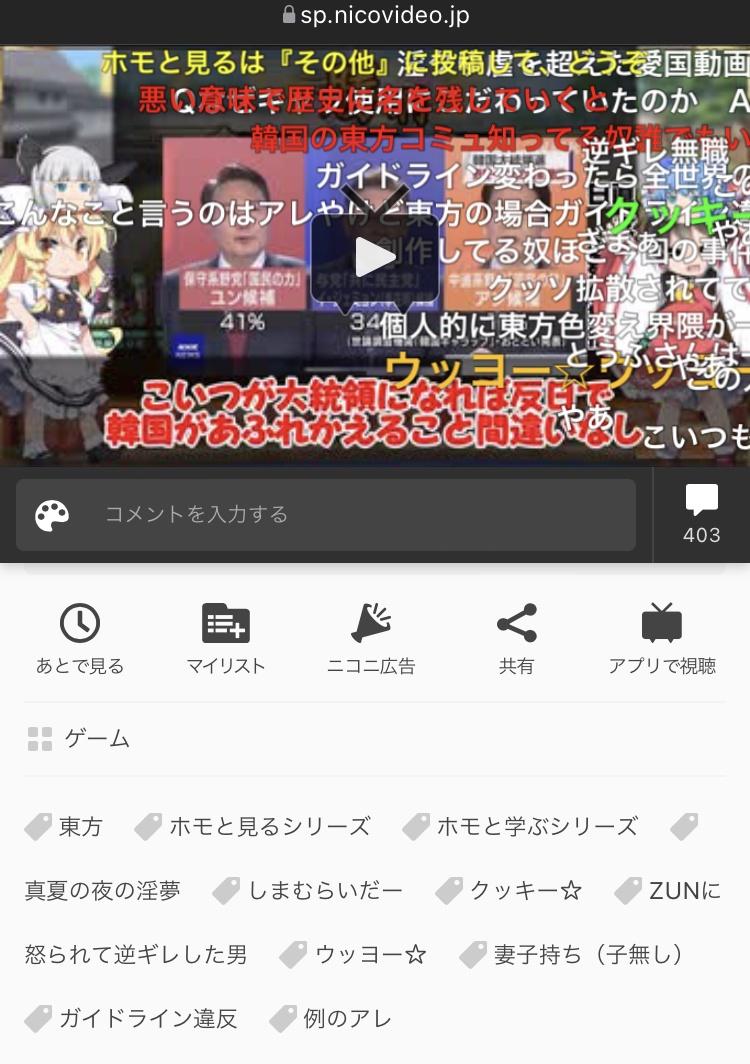Open video with アプリで視聴

click(x=661, y=639)
